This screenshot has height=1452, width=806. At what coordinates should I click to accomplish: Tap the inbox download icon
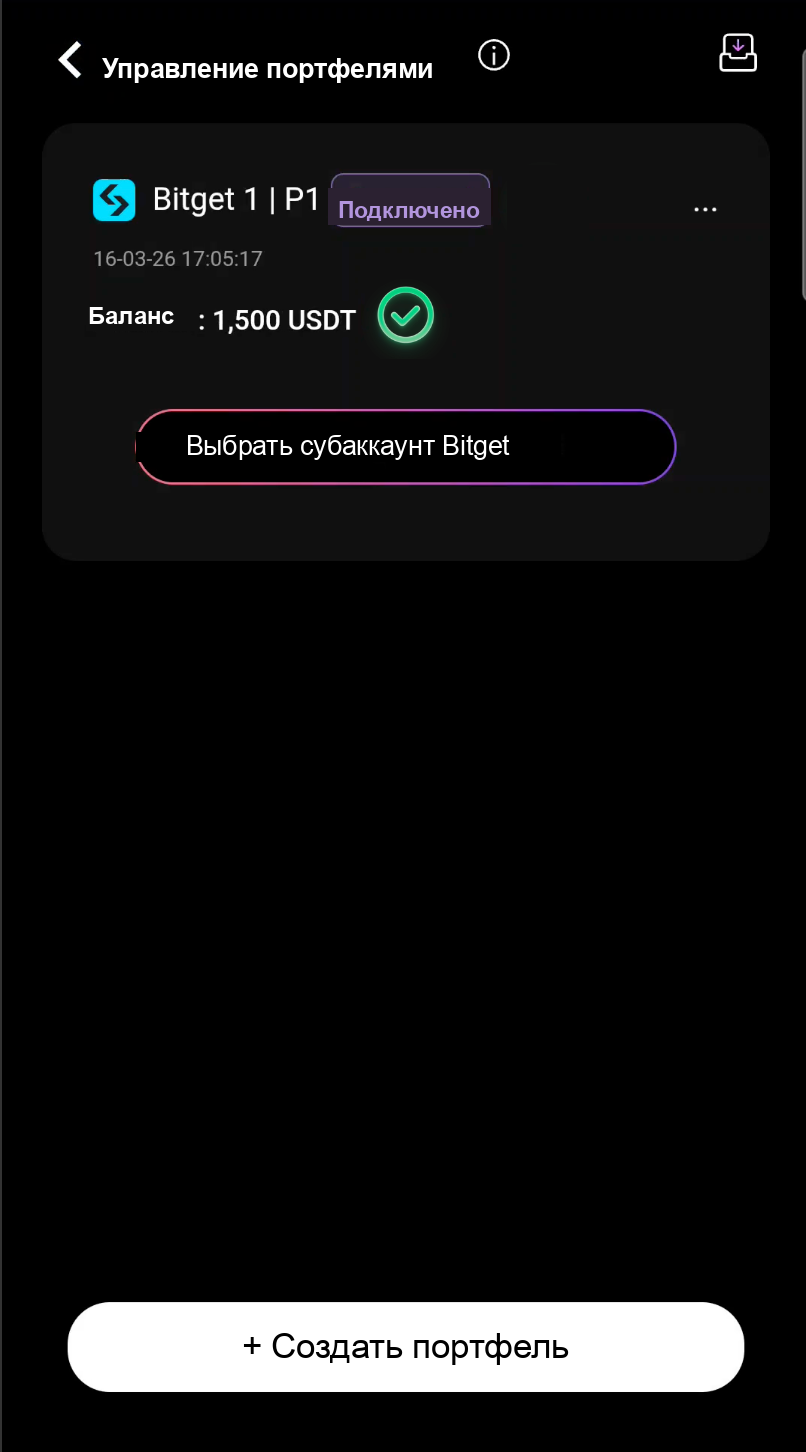(738, 53)
